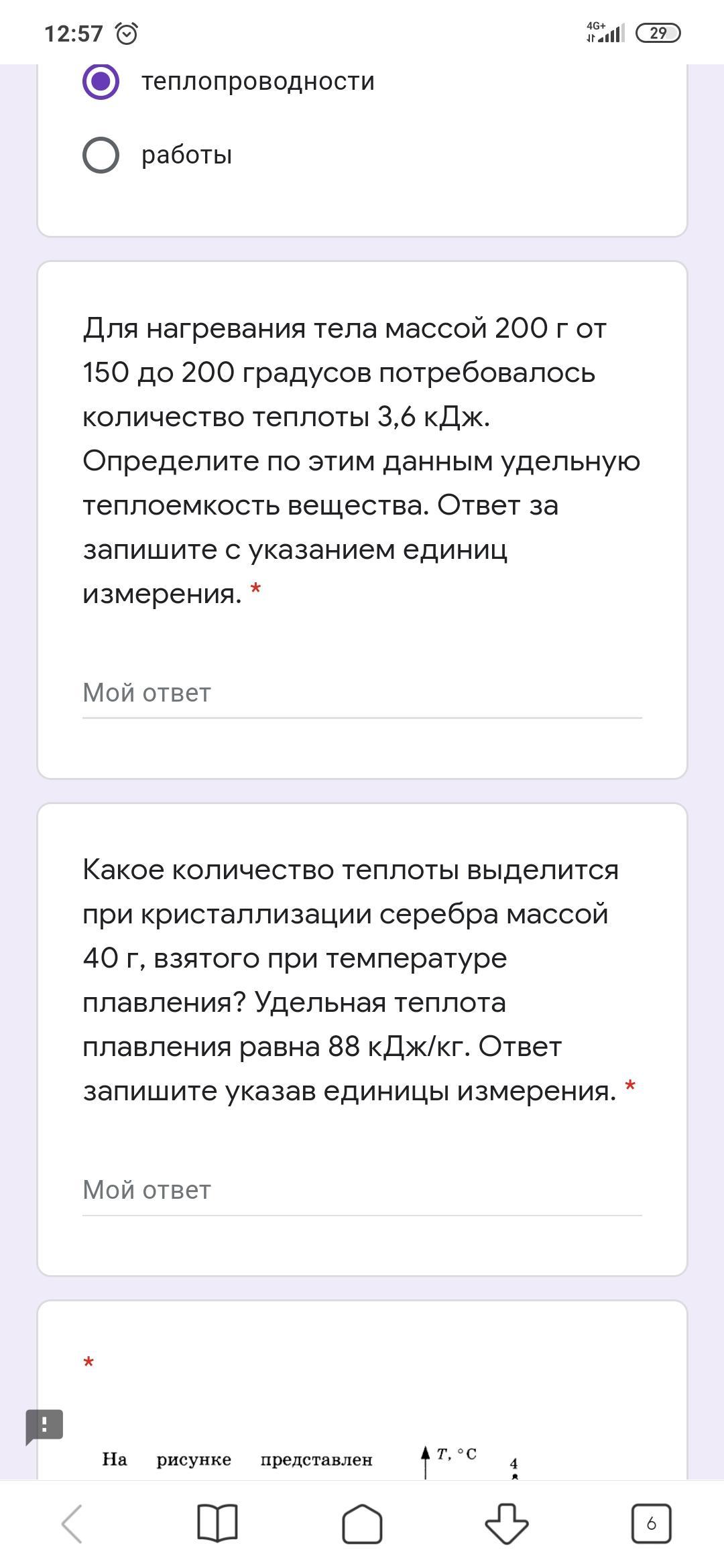Open the bookmarks book icon
This screenshot has height=1568, width=724.
(217, 1524)
